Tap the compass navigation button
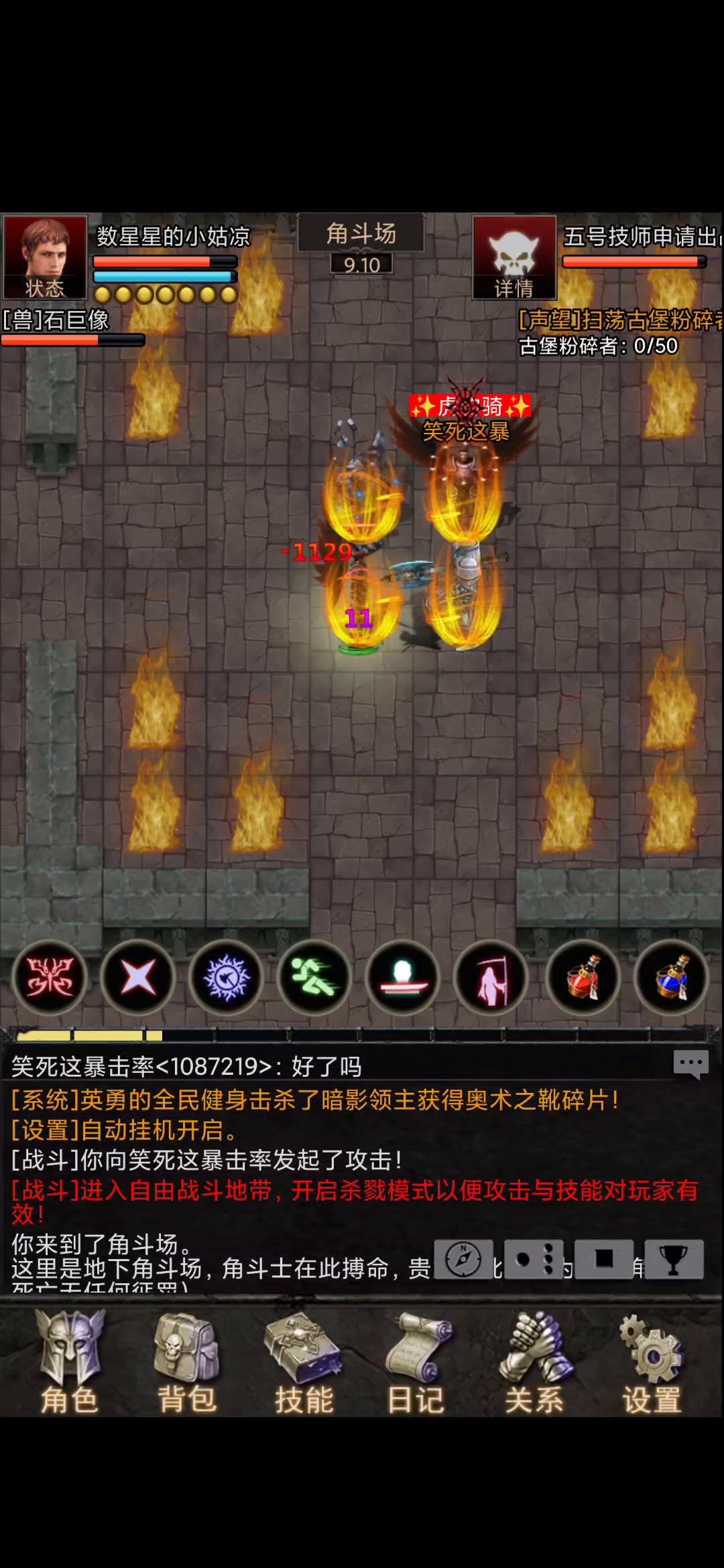The width and height of the screenshot is (724, 1568). click(x=463, y=1259)
